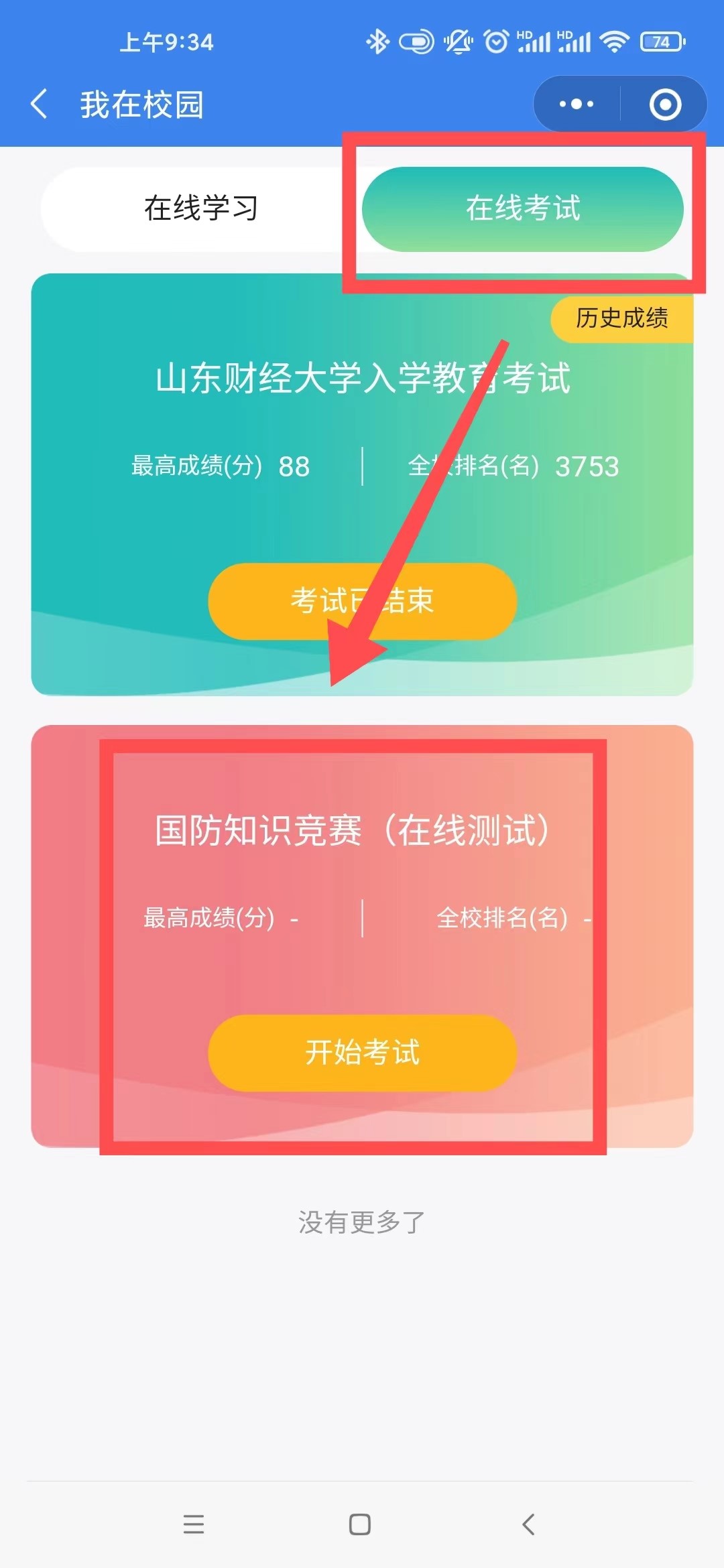Close the mini program via circle icon
Screen dimensions: 724x1568
665,105
